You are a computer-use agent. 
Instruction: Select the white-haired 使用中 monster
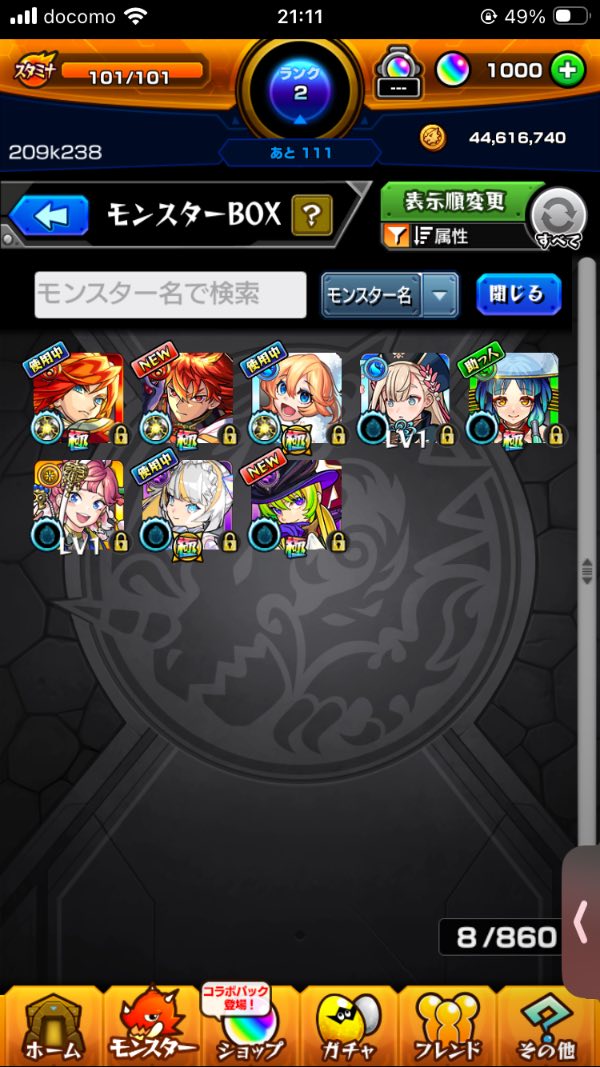click(187, 507)
